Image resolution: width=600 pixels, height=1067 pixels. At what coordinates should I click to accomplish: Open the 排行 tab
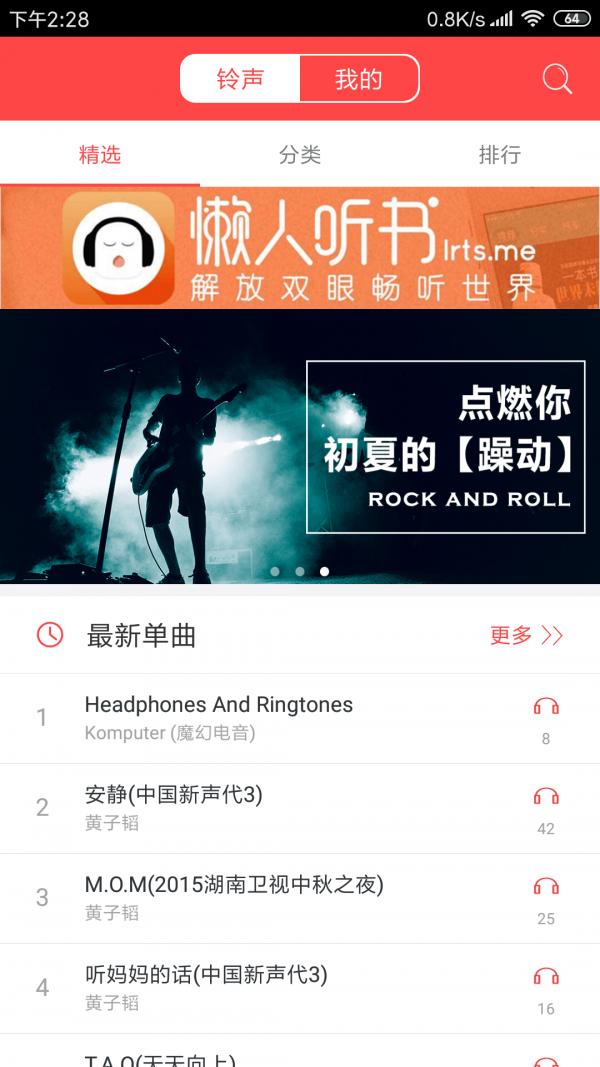tap(500, 155)
